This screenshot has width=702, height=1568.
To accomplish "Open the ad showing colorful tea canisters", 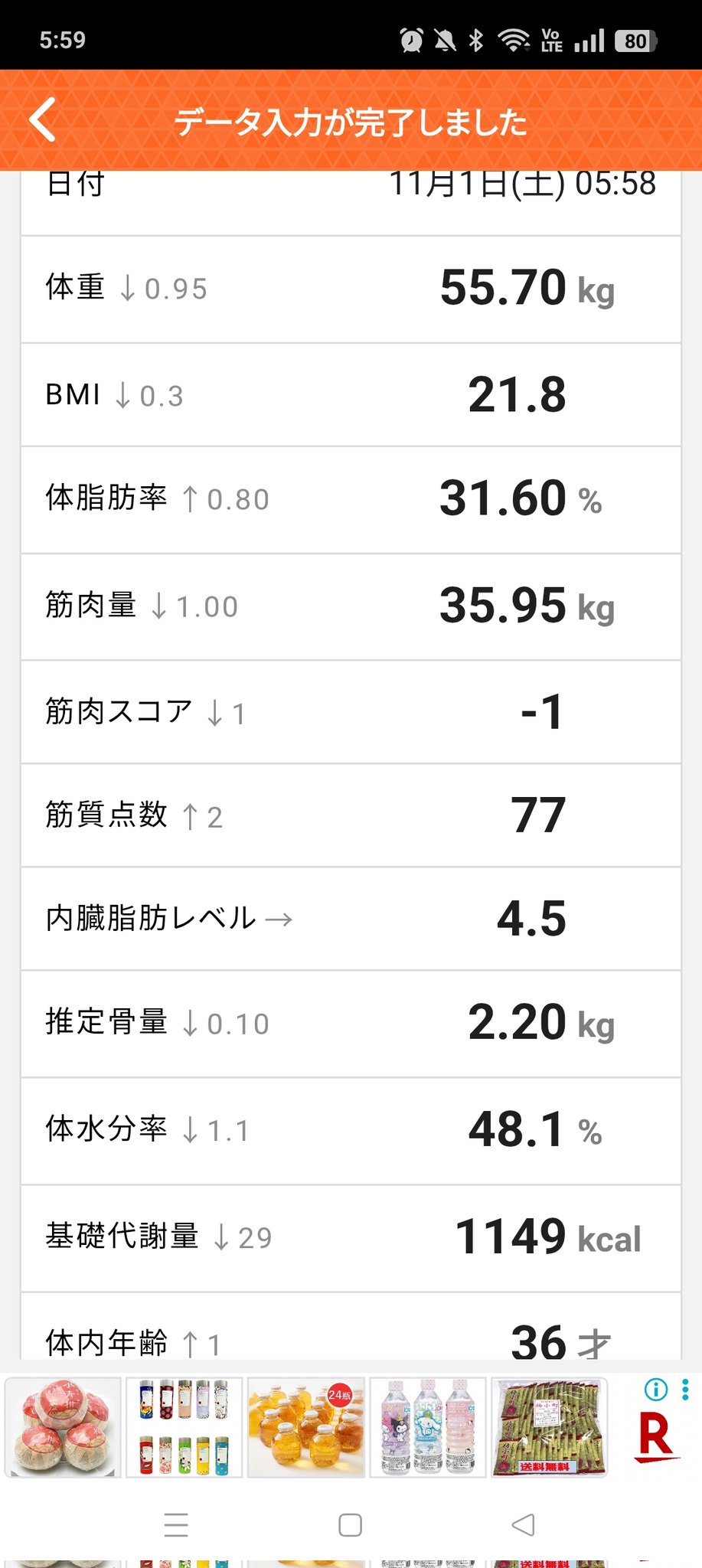I will tap(184, 1427).
